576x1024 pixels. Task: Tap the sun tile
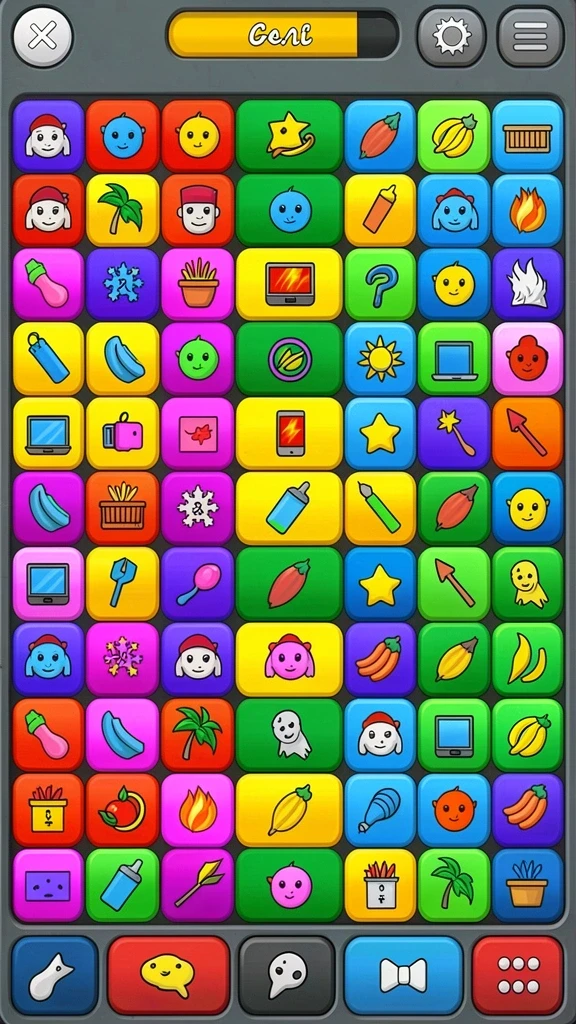(x=380, y=359)
